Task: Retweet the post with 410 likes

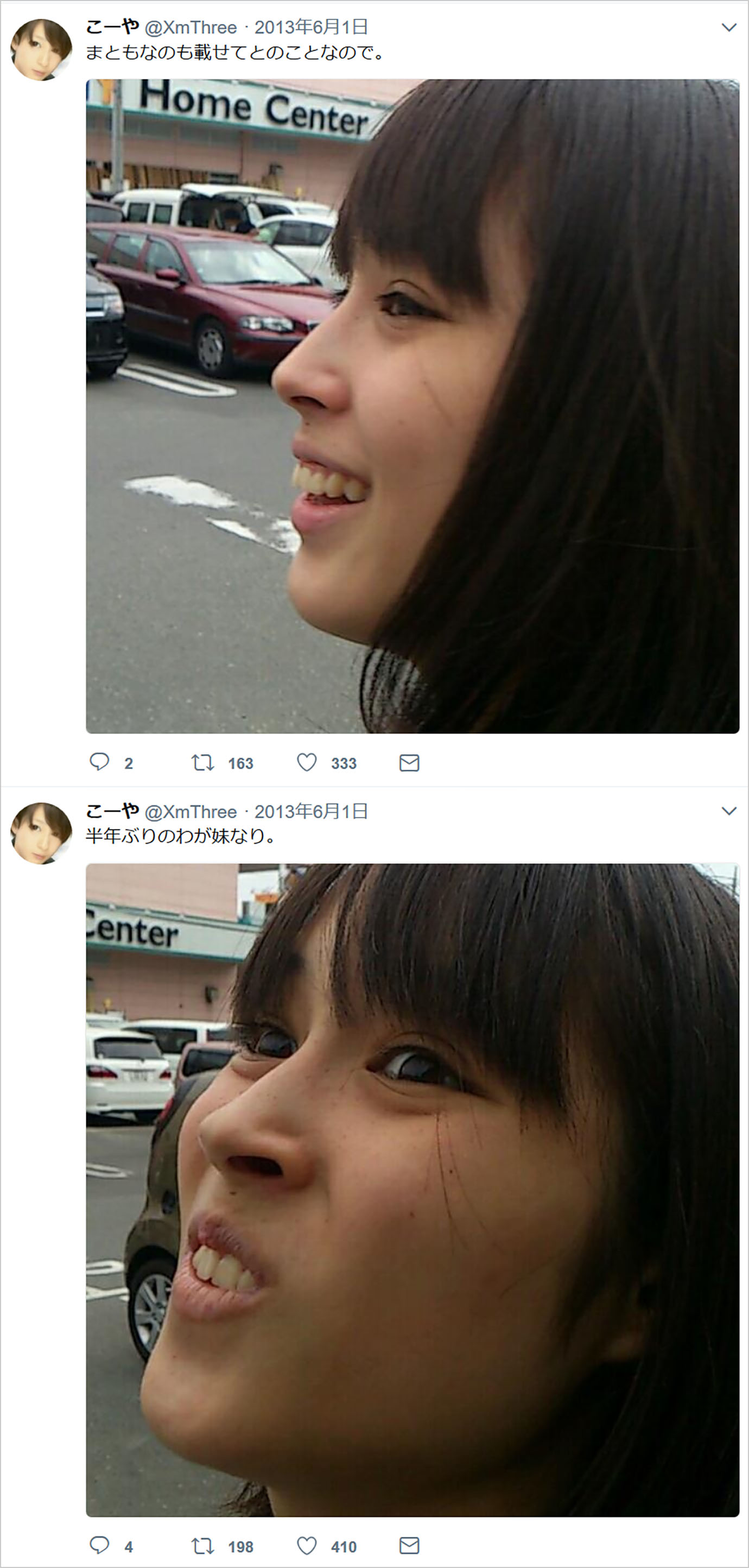Action: (202, 1546)
